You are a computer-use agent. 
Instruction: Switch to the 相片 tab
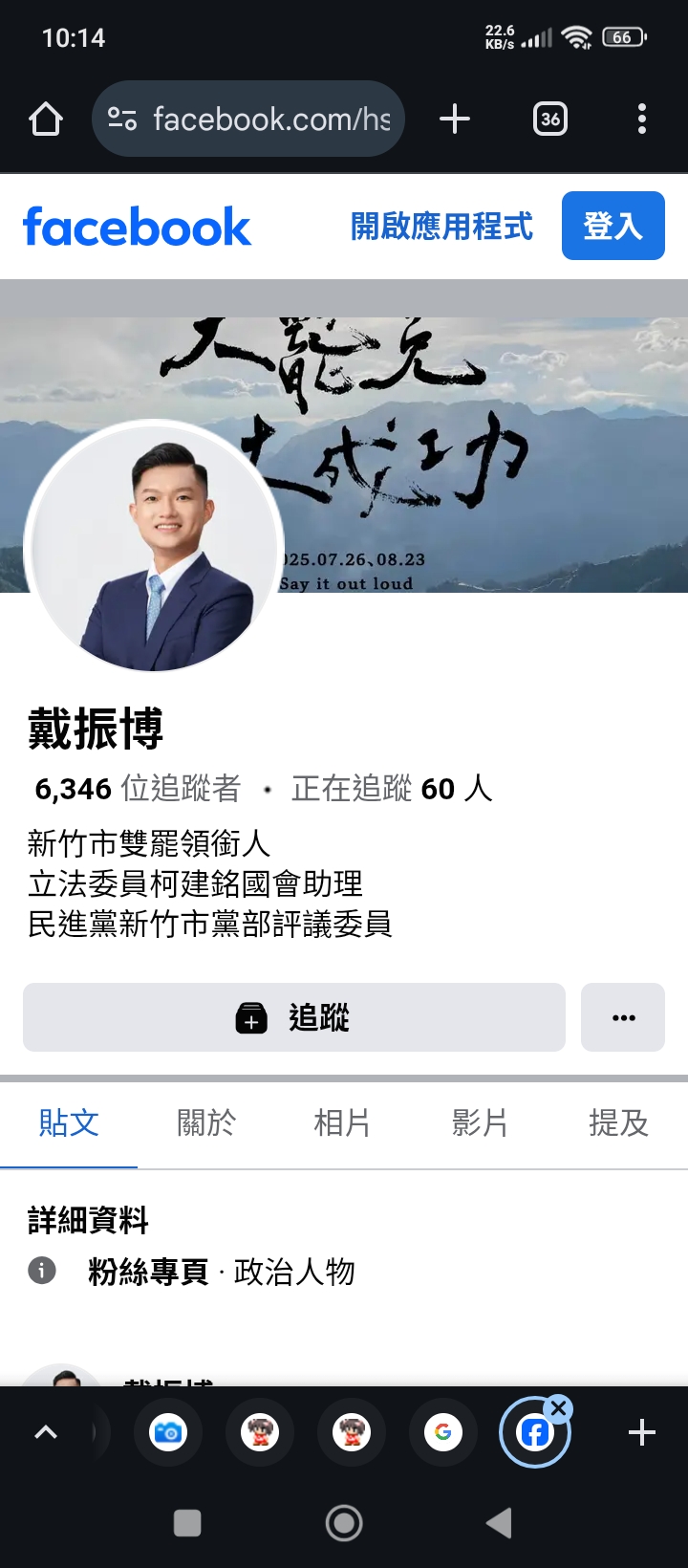(343, 1122)
